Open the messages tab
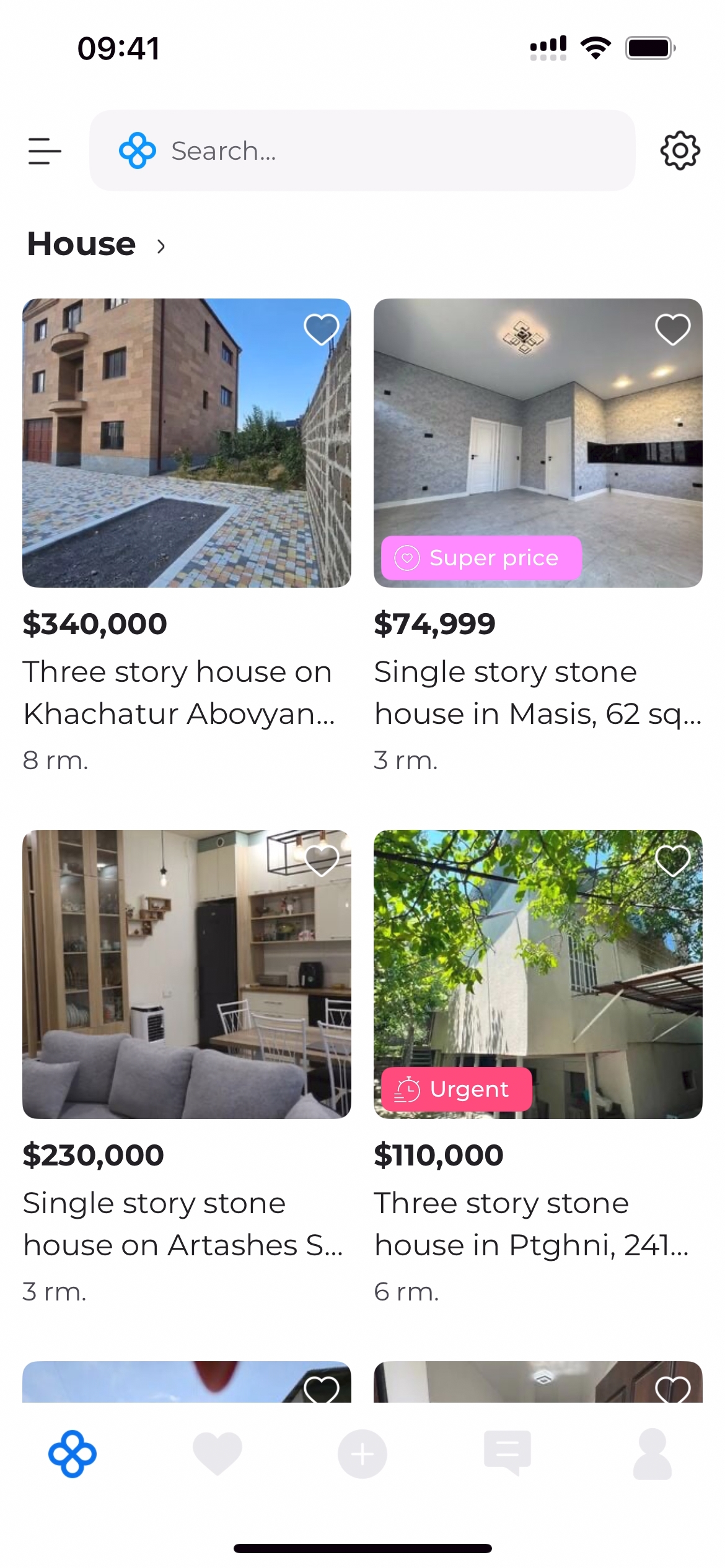The width and height of the screenshot is (725, 1568). click(x=507, y=1453)
